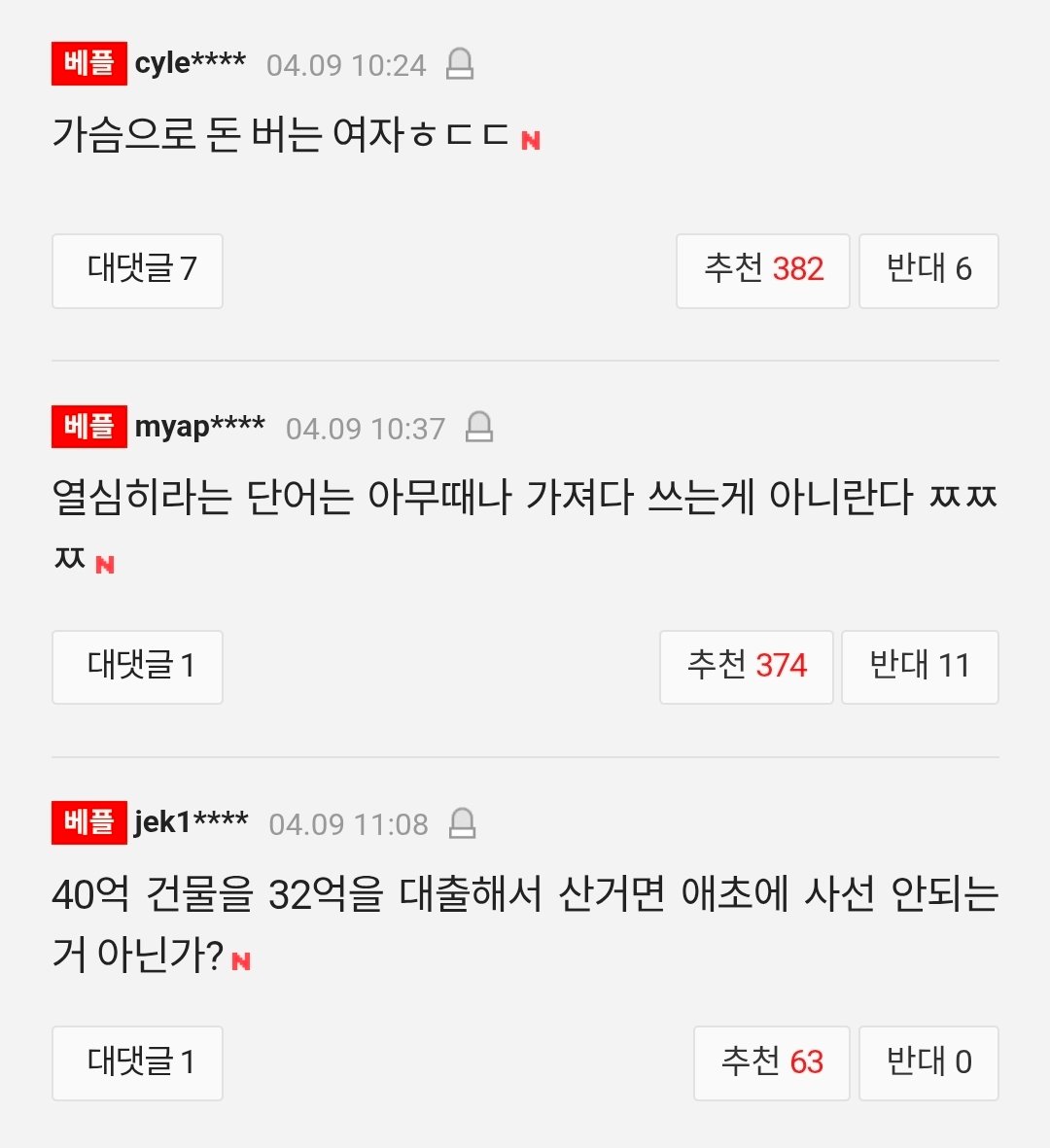Report the cyle**** comment via siren icon

coord(459,64)
